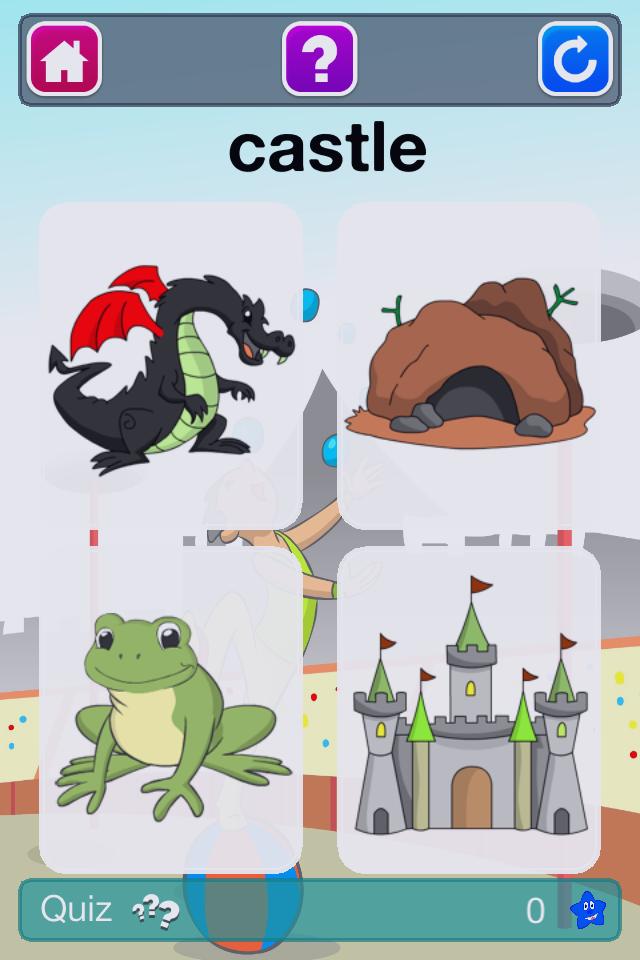Select the black dragon picture
This screenshot has width=640, height=960.
point(170,365)
